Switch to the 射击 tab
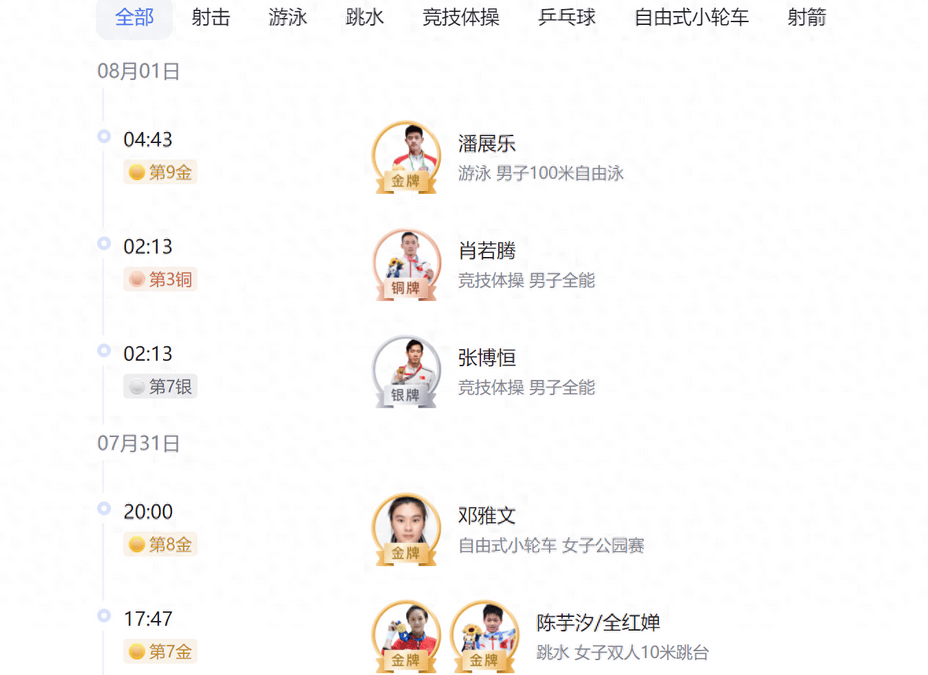 [211, 18]
